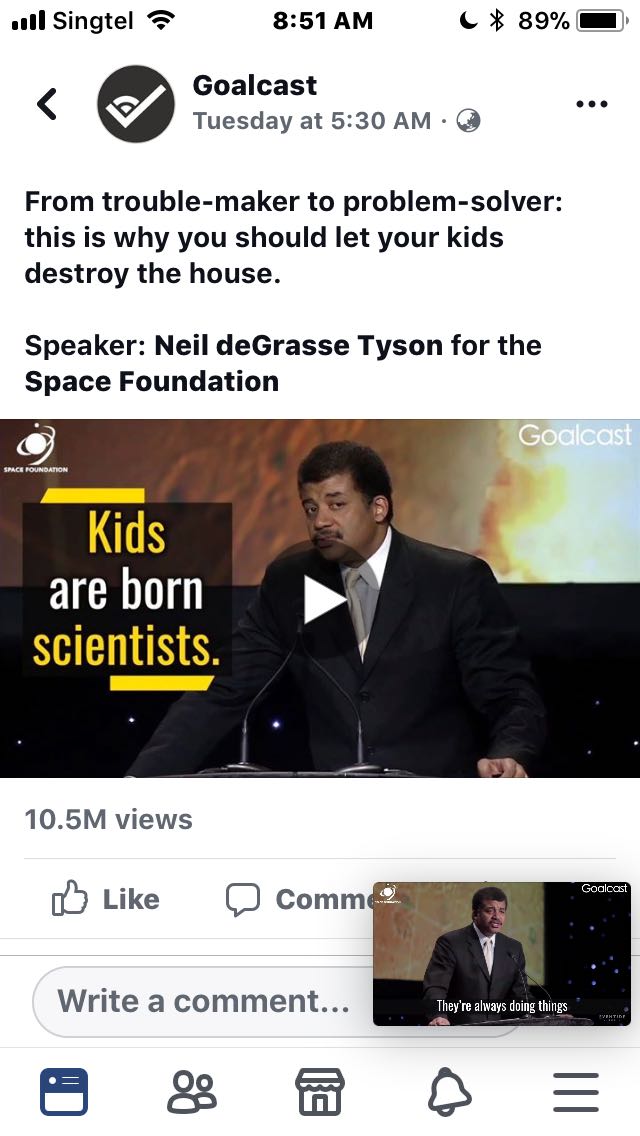Viewport: 640px width, 1136px height.
Task: Tap the Write a comment field
Action: tap(200, 1001)
